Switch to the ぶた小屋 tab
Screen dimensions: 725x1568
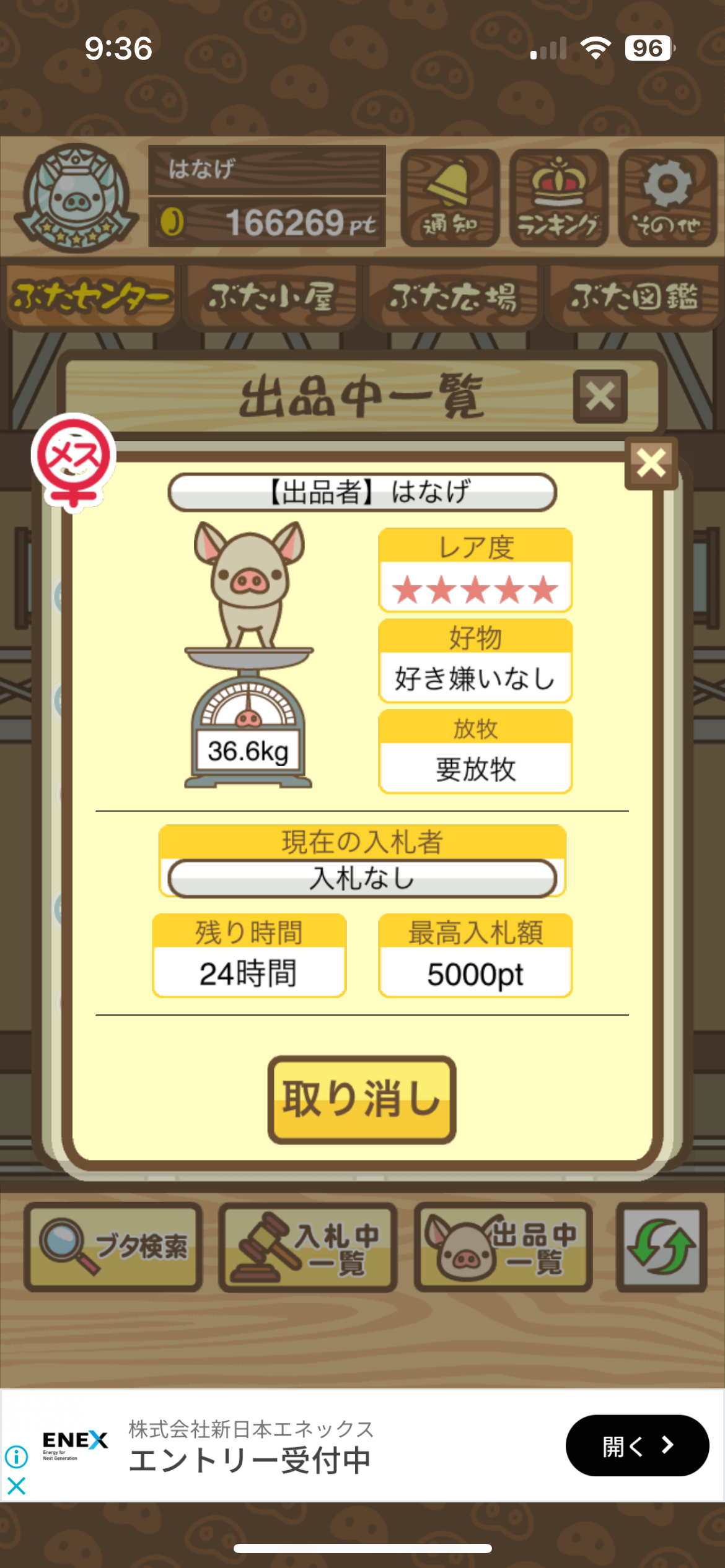[x=271, y=297]
